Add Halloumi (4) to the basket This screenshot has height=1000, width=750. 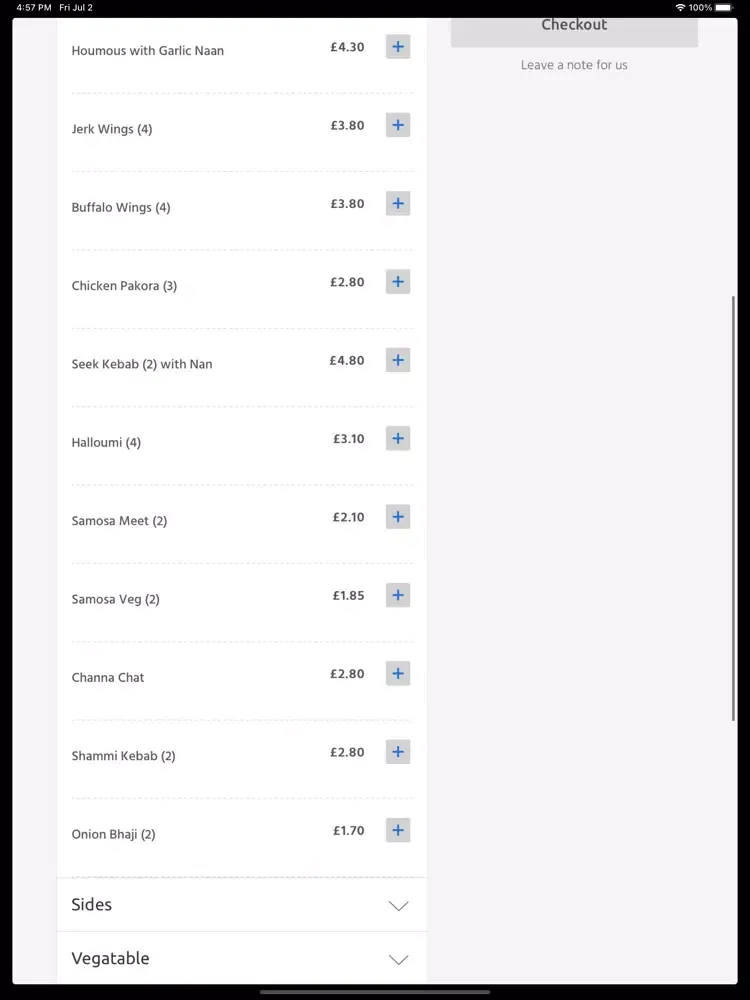pyautogui.click(x=398, y=439)
